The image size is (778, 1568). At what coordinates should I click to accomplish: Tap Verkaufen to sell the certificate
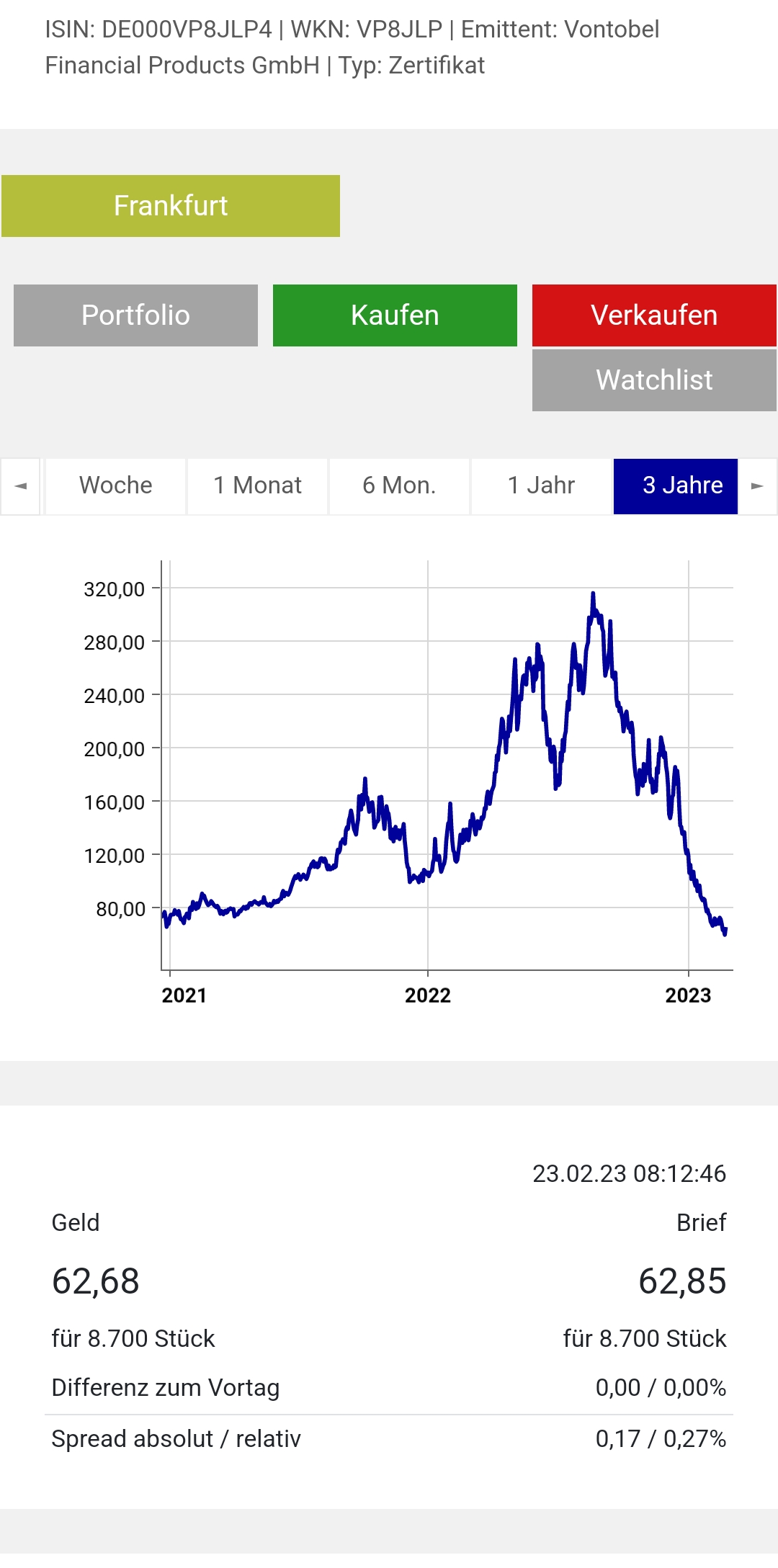[x=654, y=315]
